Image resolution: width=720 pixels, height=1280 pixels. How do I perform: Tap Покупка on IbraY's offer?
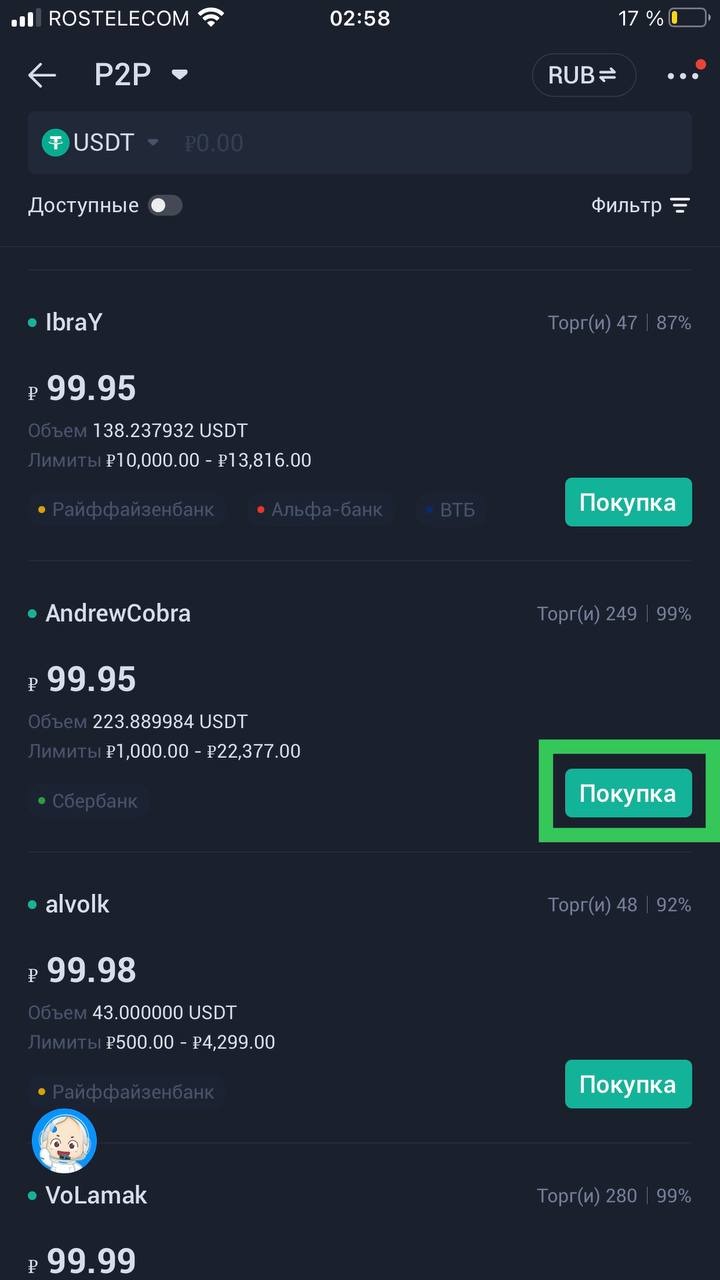628,503
